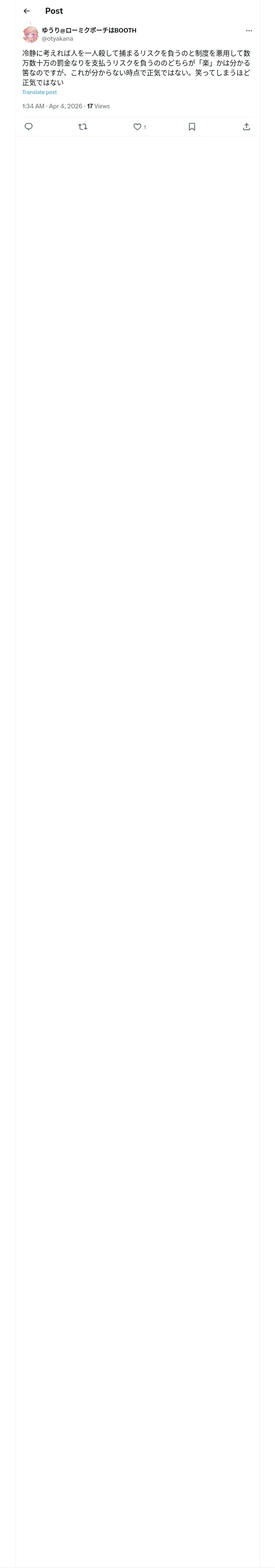Viewport: 275px width, 1568px height.
Task: Reply to this post
Action: click(x=29, y=127)
